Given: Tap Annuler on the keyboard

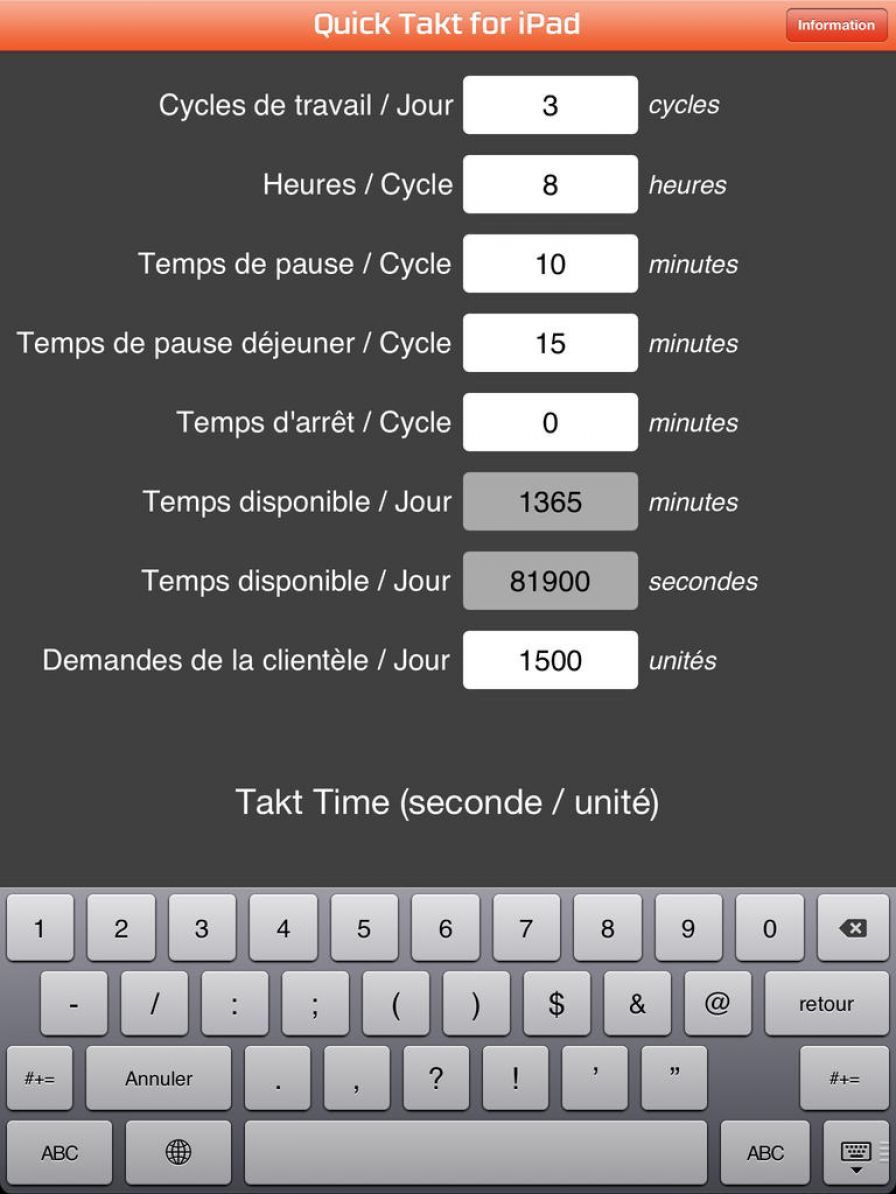Looking at the screenshot, I should tap(158, 1079).
